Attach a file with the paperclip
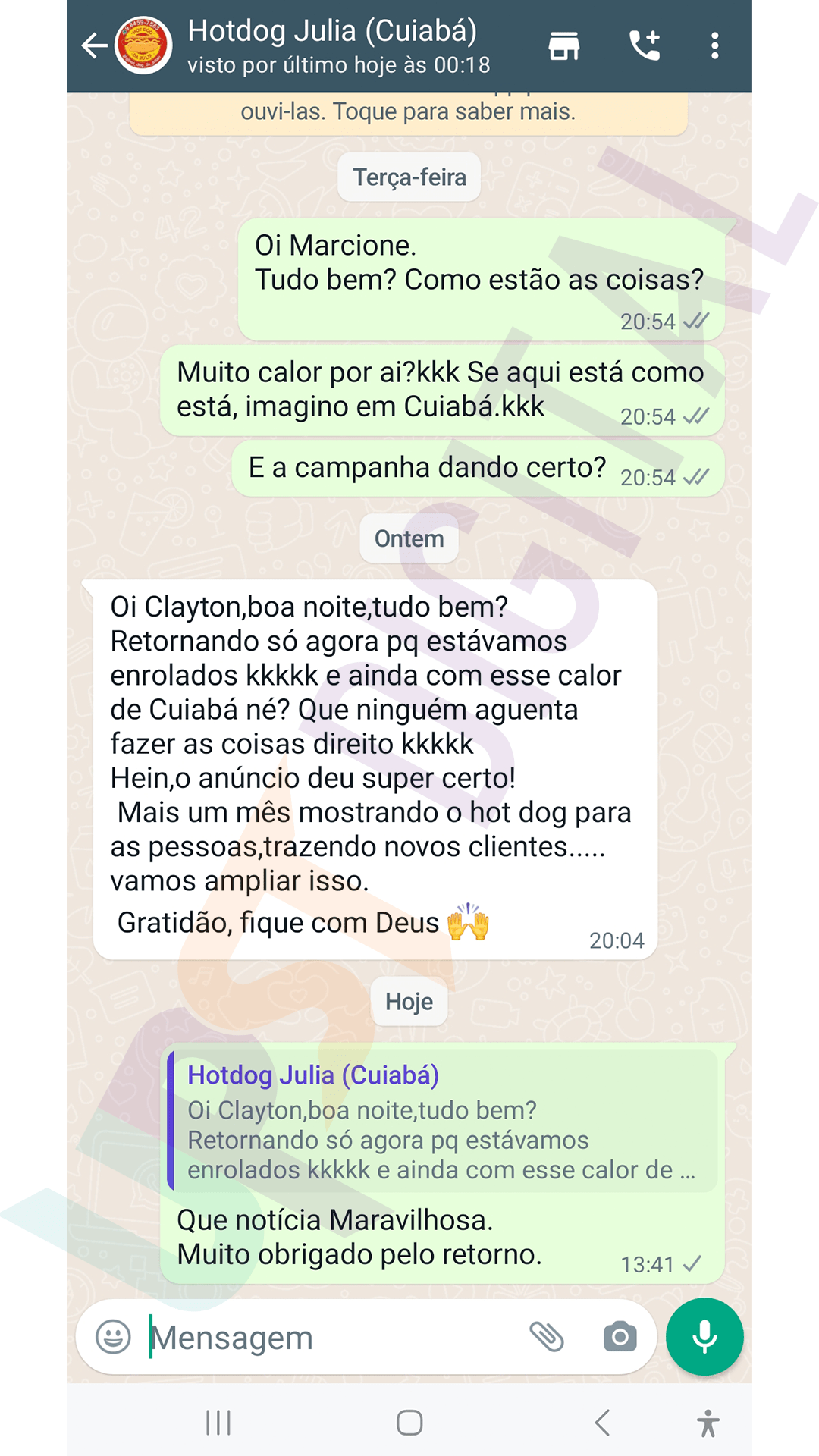The height and width of the screenshot is (1456, 819). point(546,1336)
